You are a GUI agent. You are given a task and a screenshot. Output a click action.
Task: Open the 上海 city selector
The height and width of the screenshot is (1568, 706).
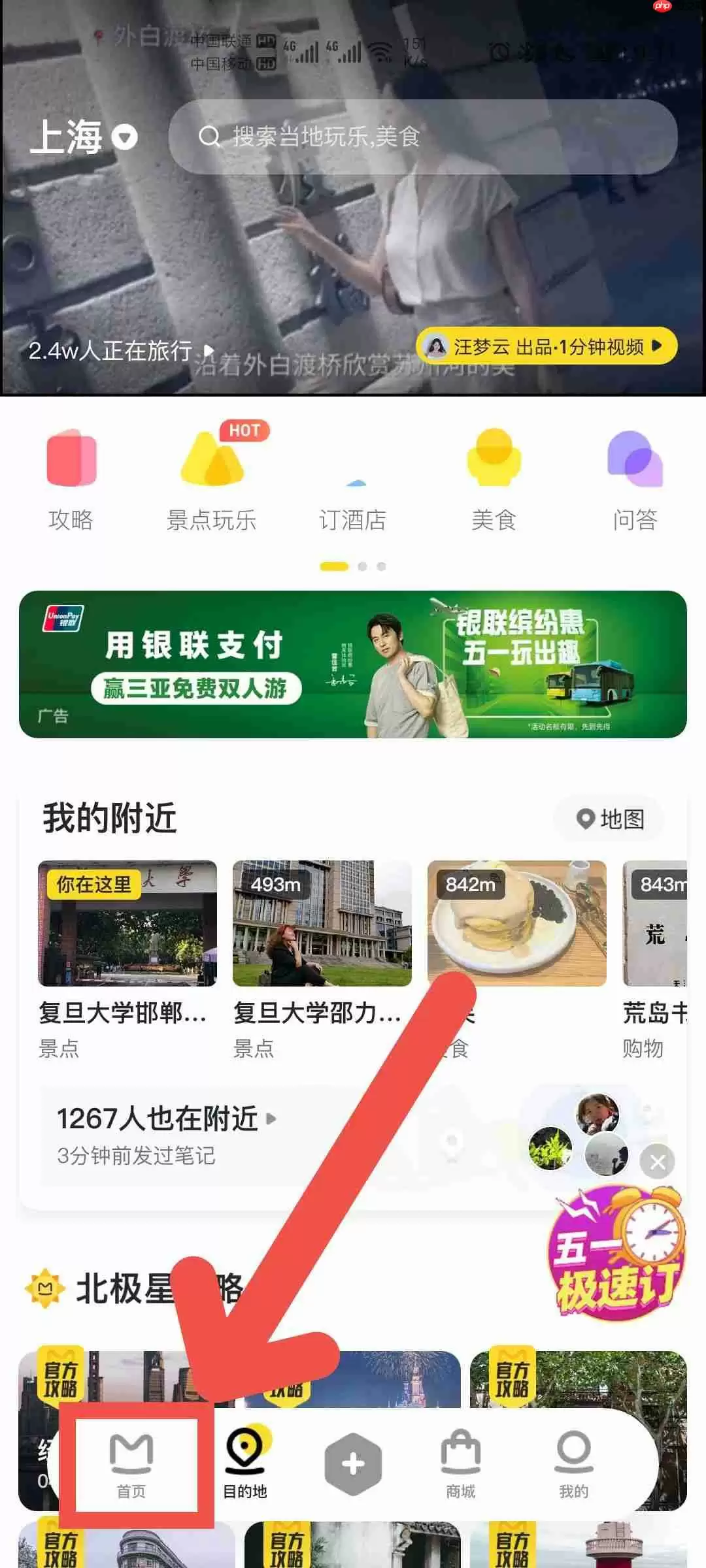click(x=85, y=137)
